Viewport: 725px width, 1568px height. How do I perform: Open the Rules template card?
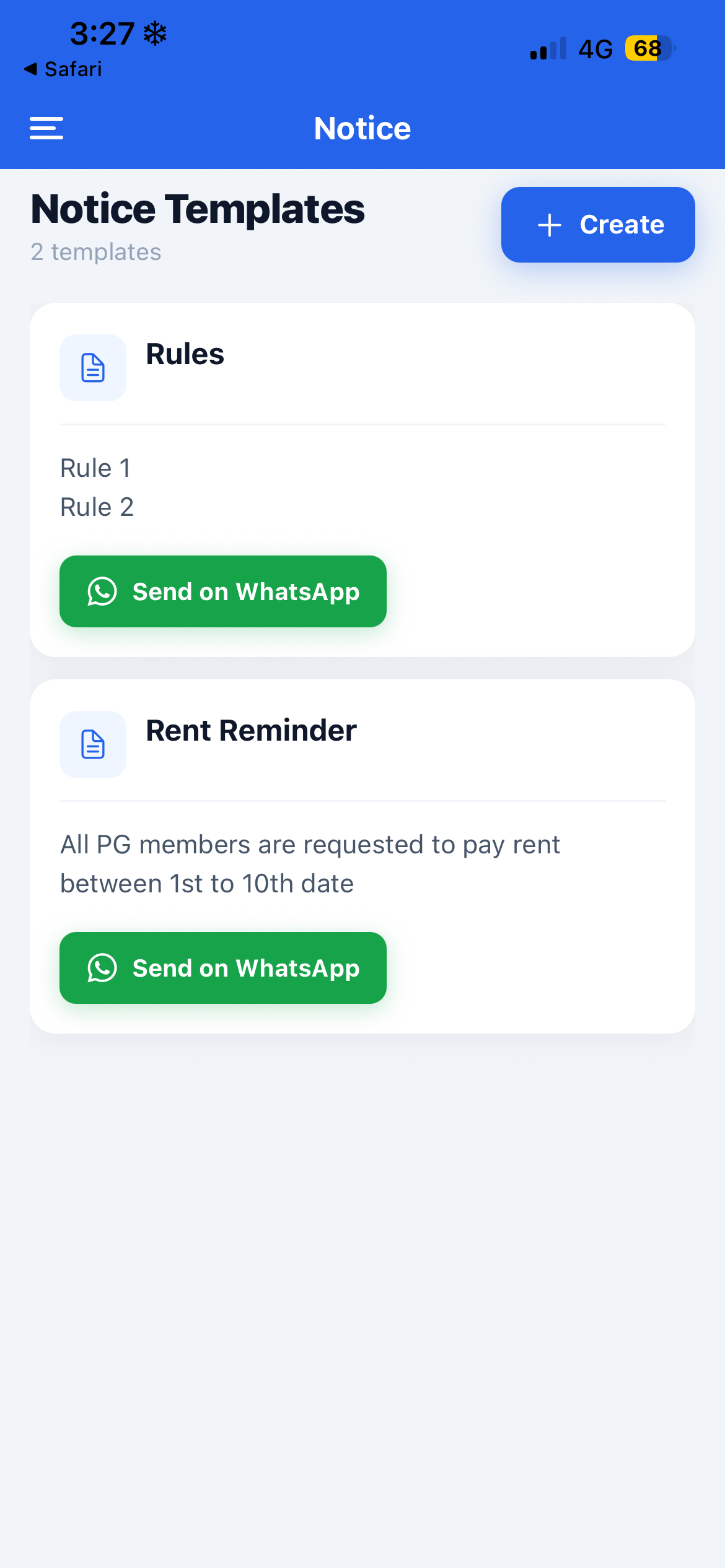(362, 477)
